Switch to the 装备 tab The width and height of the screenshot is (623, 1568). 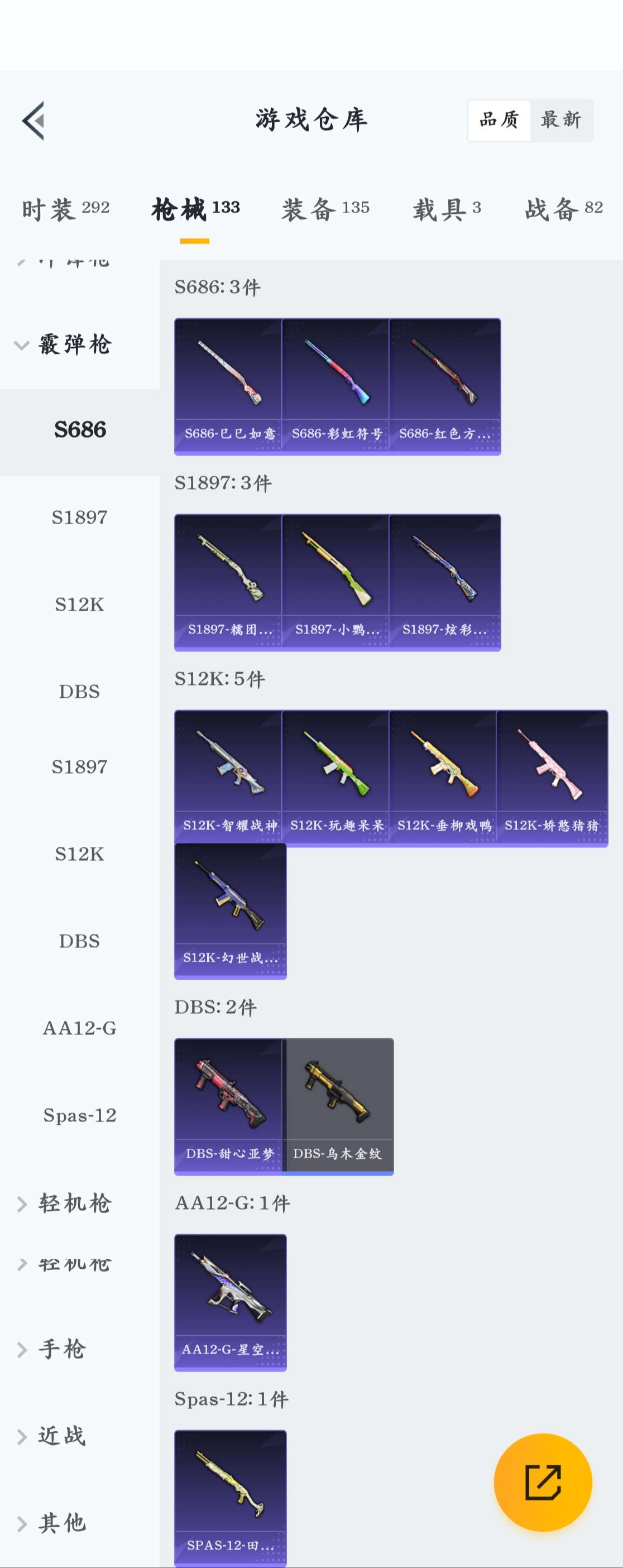(325, 209)
